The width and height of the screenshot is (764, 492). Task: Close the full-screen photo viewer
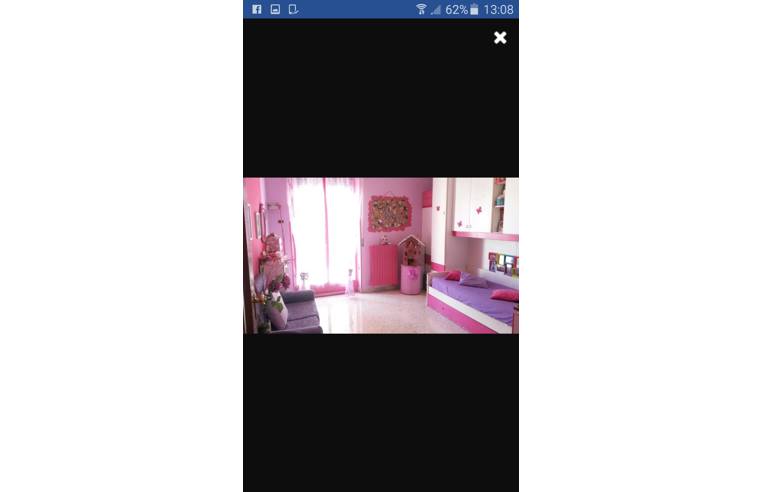point(500,38)
